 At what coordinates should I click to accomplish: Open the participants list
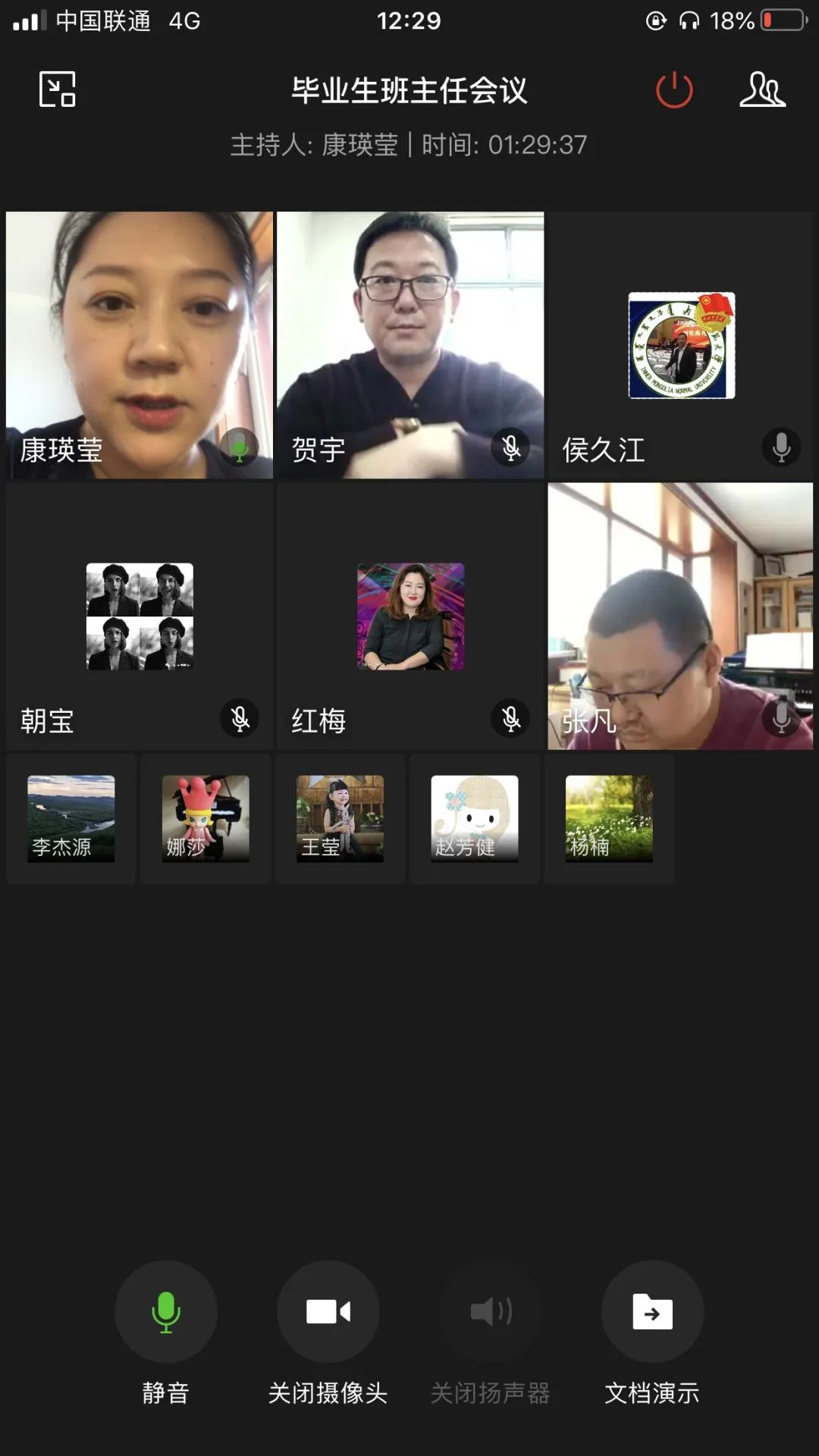coord(762,90)
